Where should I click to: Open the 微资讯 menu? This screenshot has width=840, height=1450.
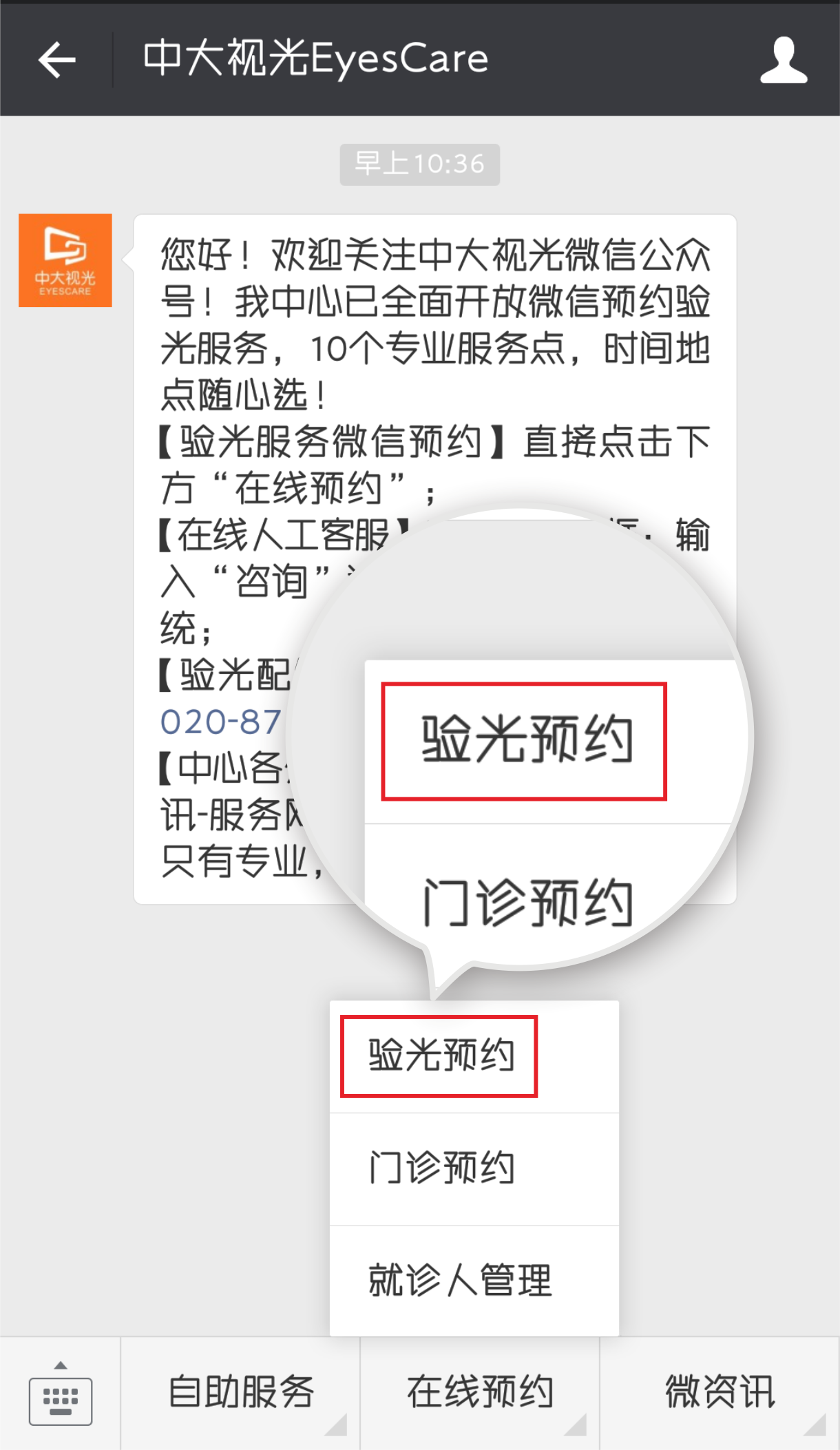tap(720, 1392)
